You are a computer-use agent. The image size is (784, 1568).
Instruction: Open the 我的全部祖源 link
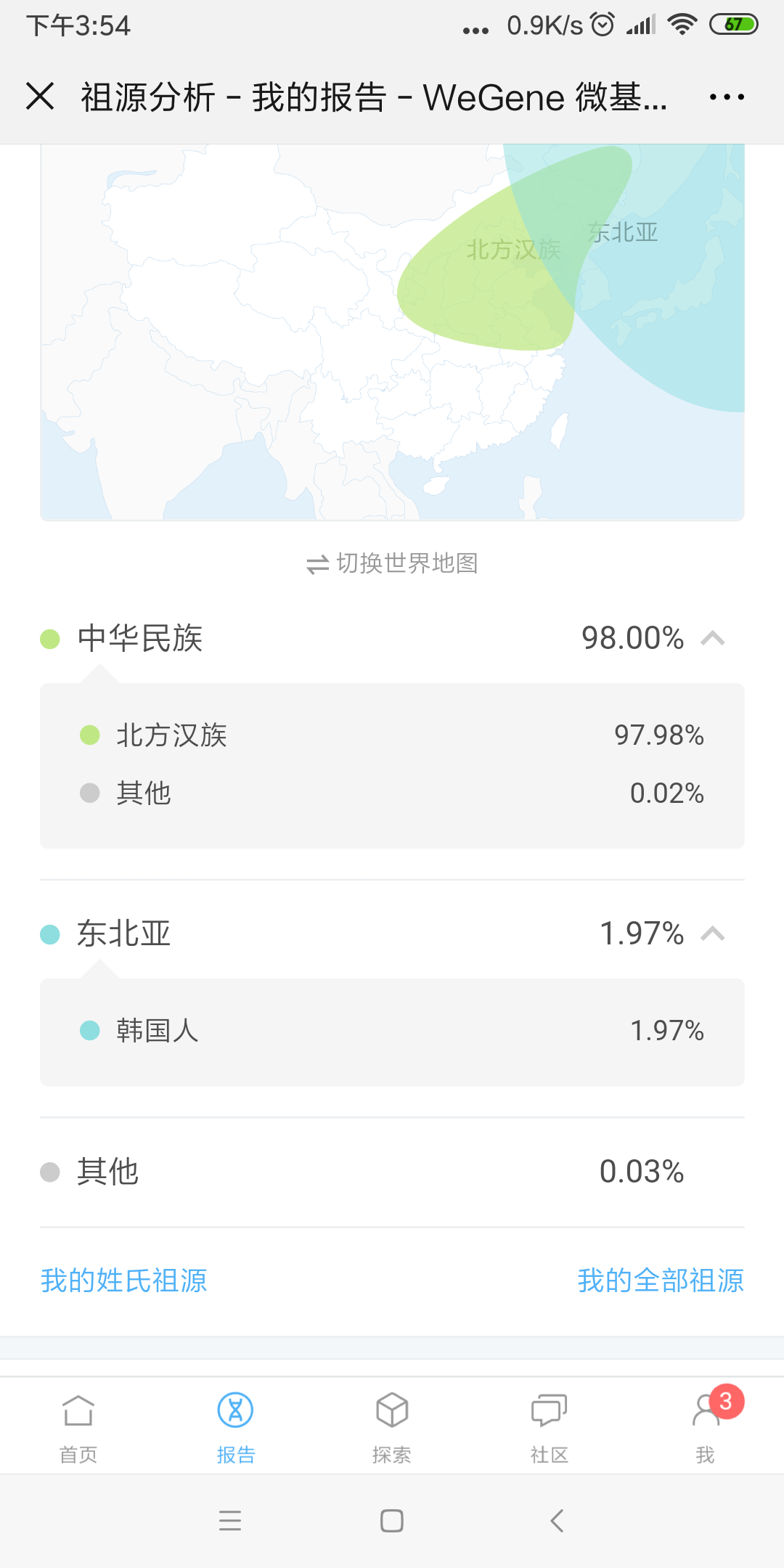[x=661, y=1281]
